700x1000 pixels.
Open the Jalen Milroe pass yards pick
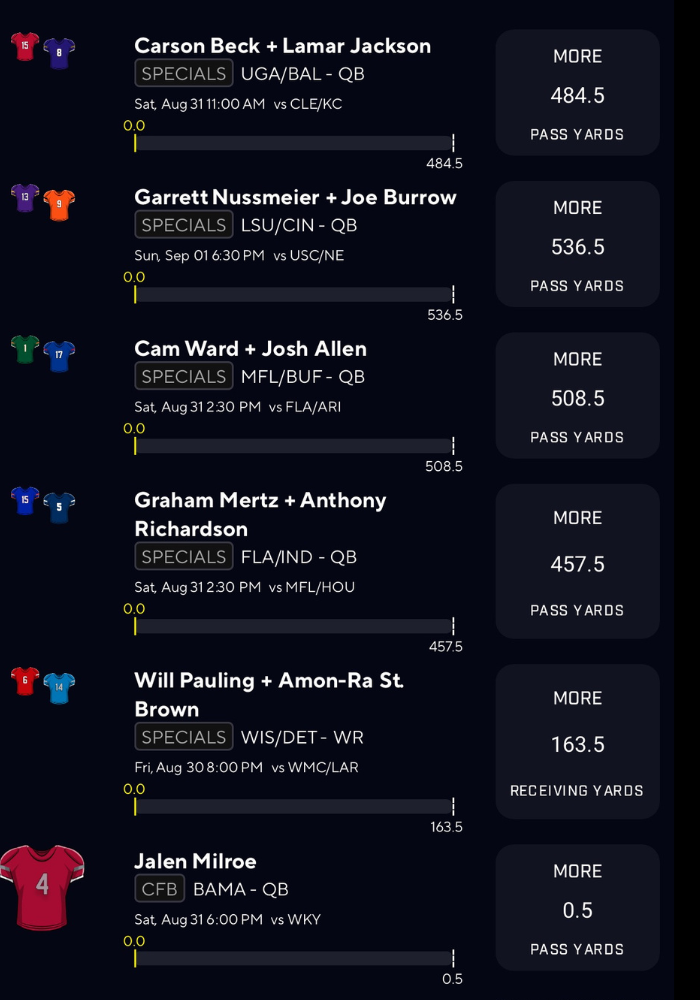pos(196,861)
